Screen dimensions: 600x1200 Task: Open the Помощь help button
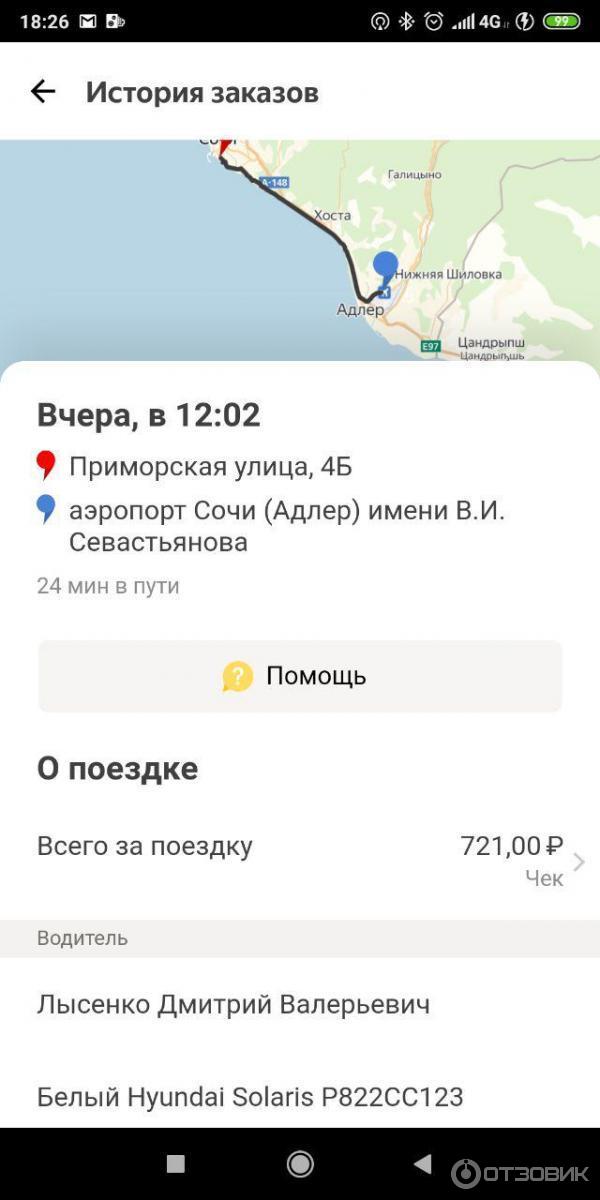click(300, 676)
